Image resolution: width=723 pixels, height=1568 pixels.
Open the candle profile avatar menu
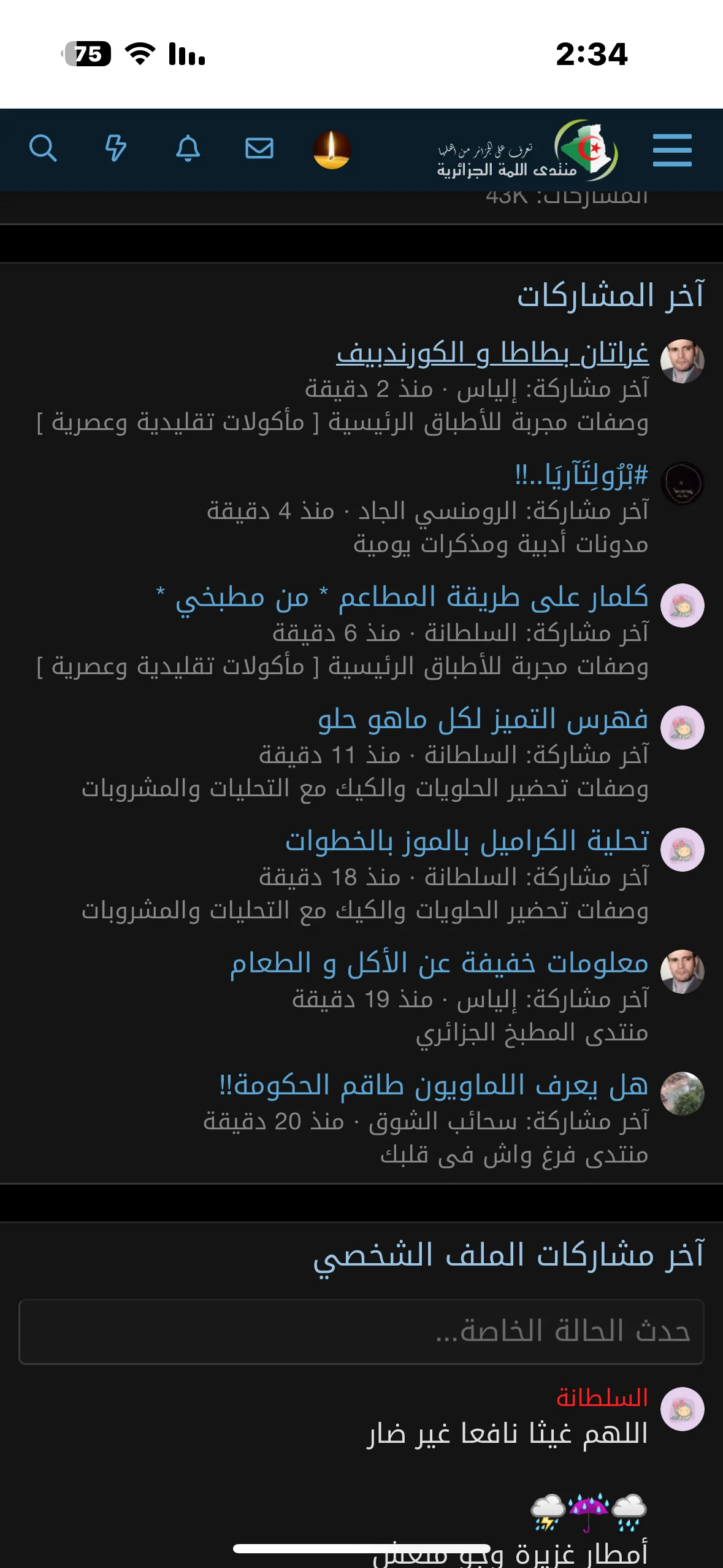pyautogui.click(x=332, y=150)
